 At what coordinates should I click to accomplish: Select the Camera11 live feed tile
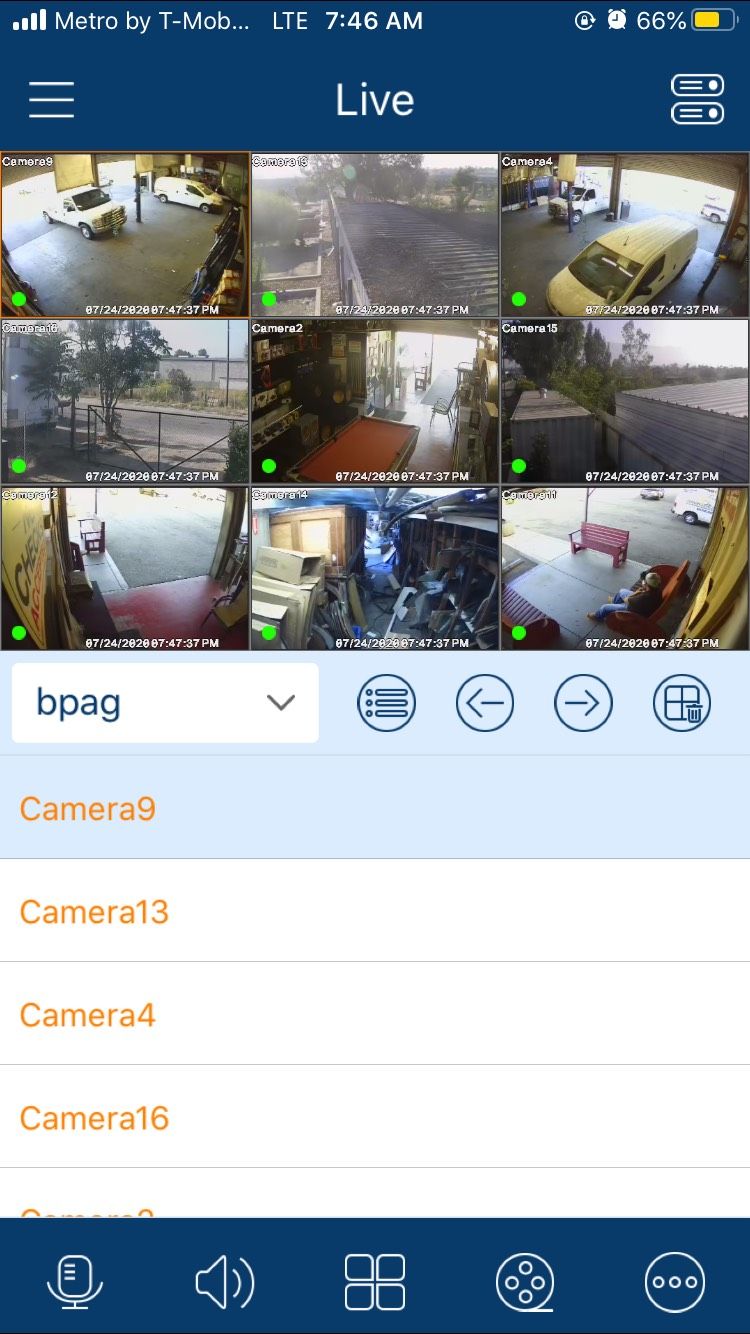pos(625,569)
